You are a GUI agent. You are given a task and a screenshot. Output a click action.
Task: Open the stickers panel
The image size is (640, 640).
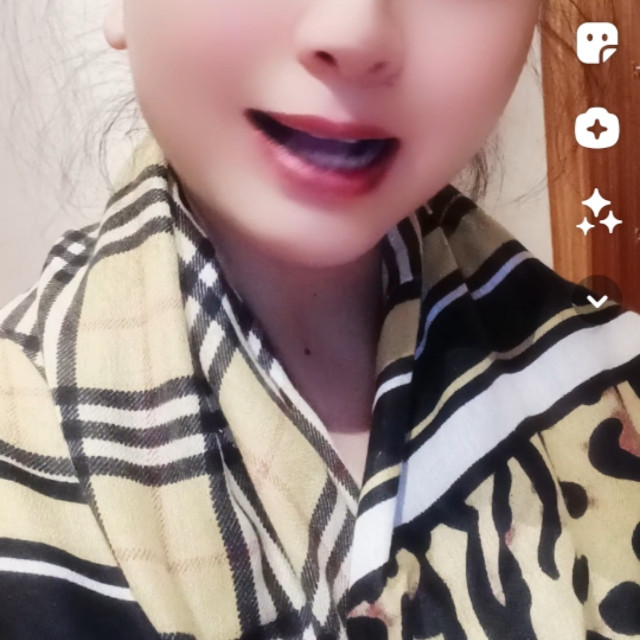coord(597,43)
